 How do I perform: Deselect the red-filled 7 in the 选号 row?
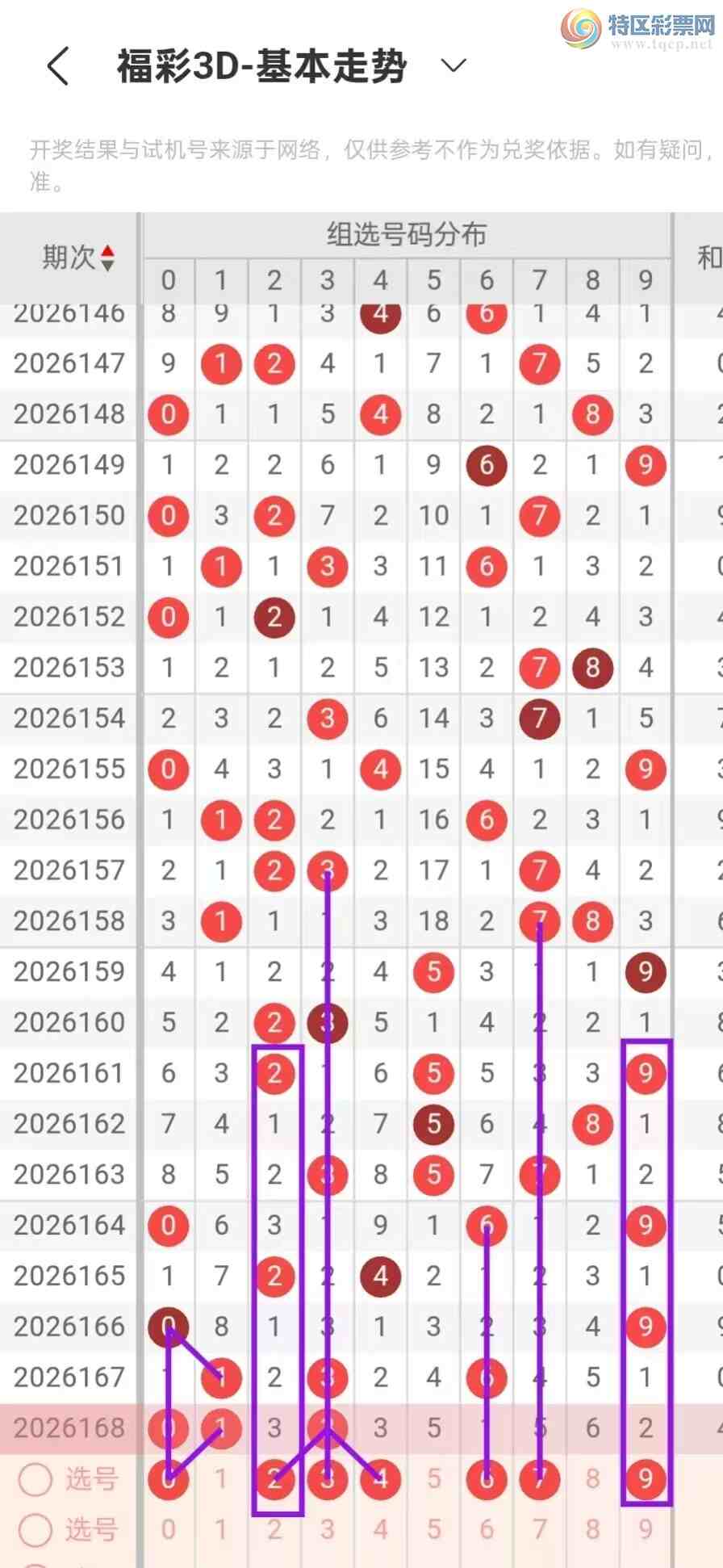coord(540,1478)
